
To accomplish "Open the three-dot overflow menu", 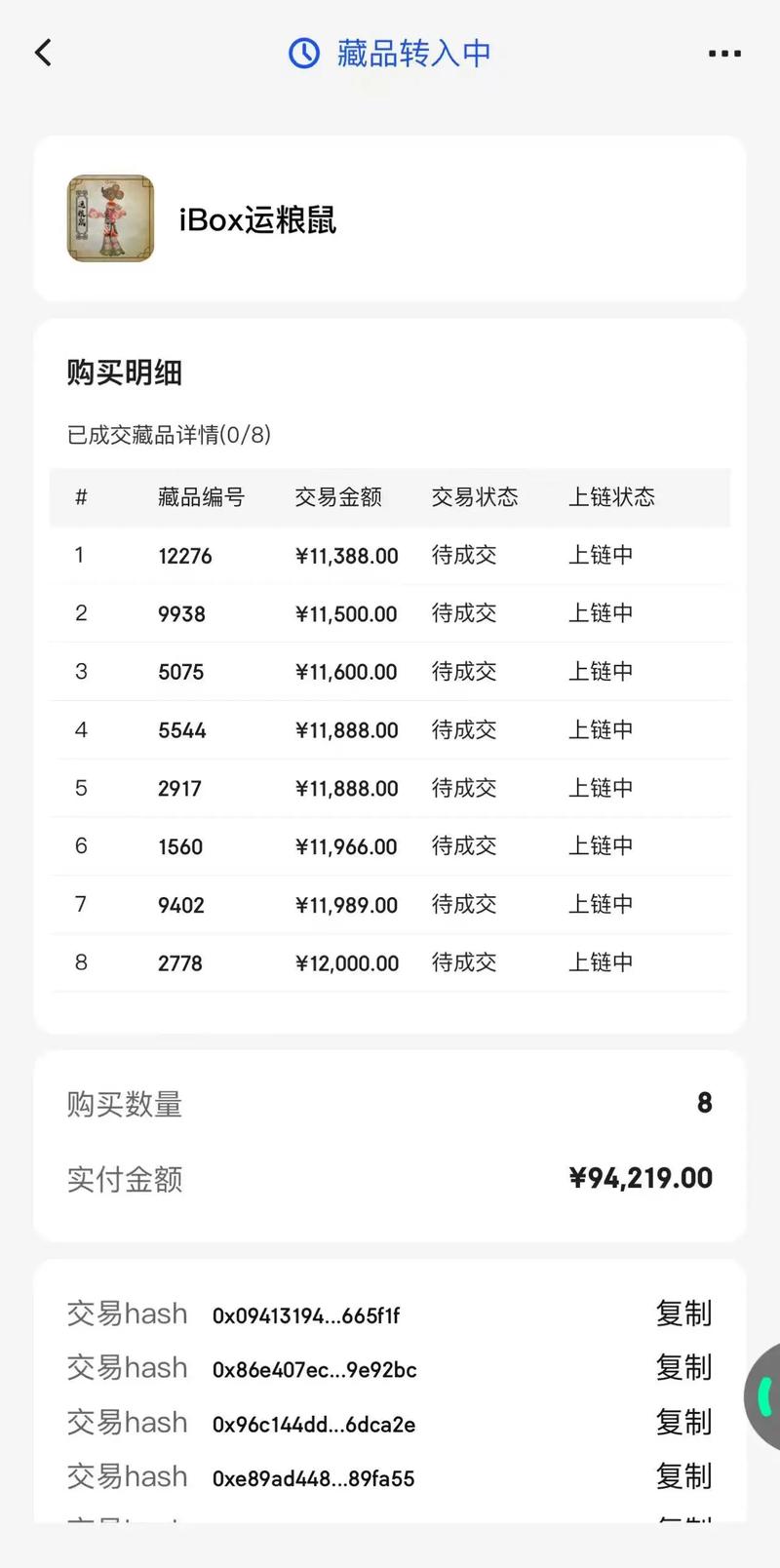I will [723, 53].
